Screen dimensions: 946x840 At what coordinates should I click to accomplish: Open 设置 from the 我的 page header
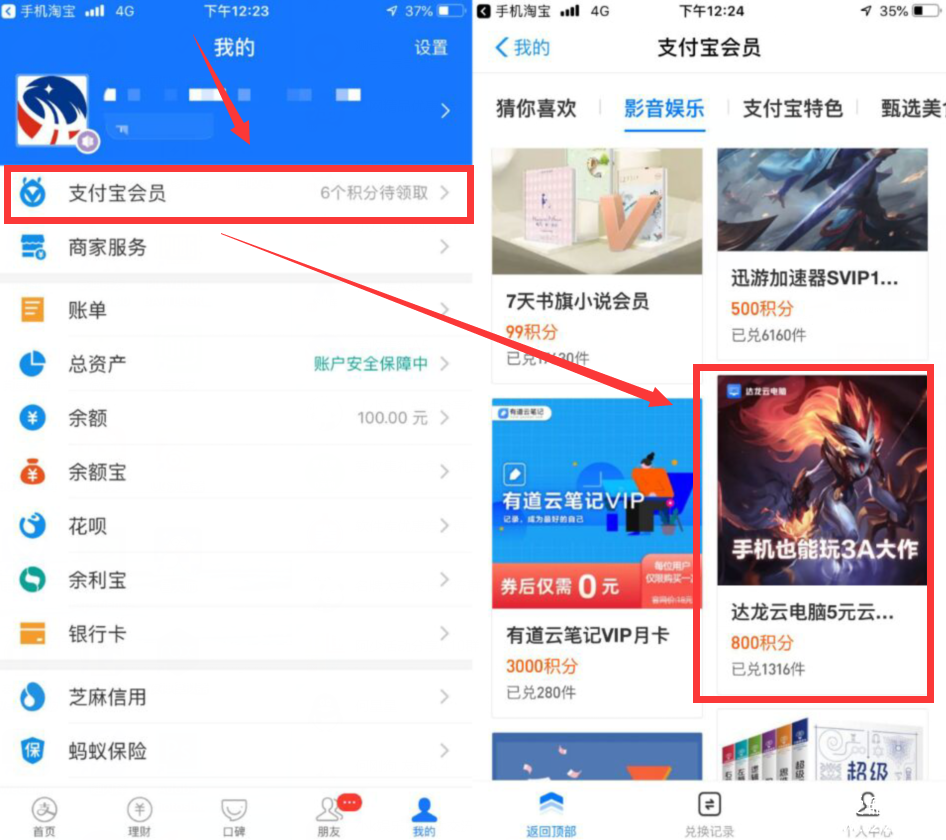431,48
